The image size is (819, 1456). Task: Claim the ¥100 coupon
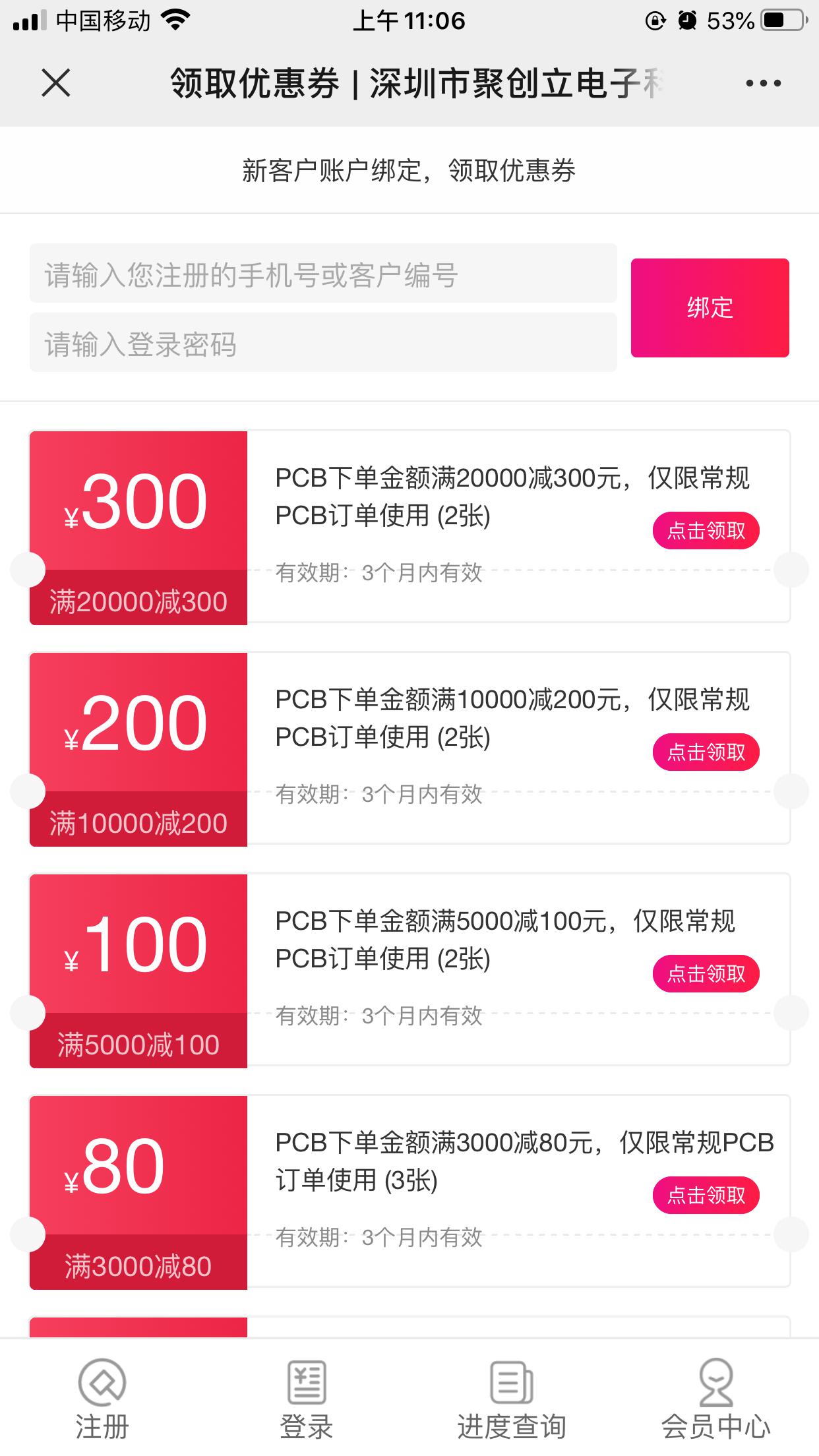pos(706,974)
